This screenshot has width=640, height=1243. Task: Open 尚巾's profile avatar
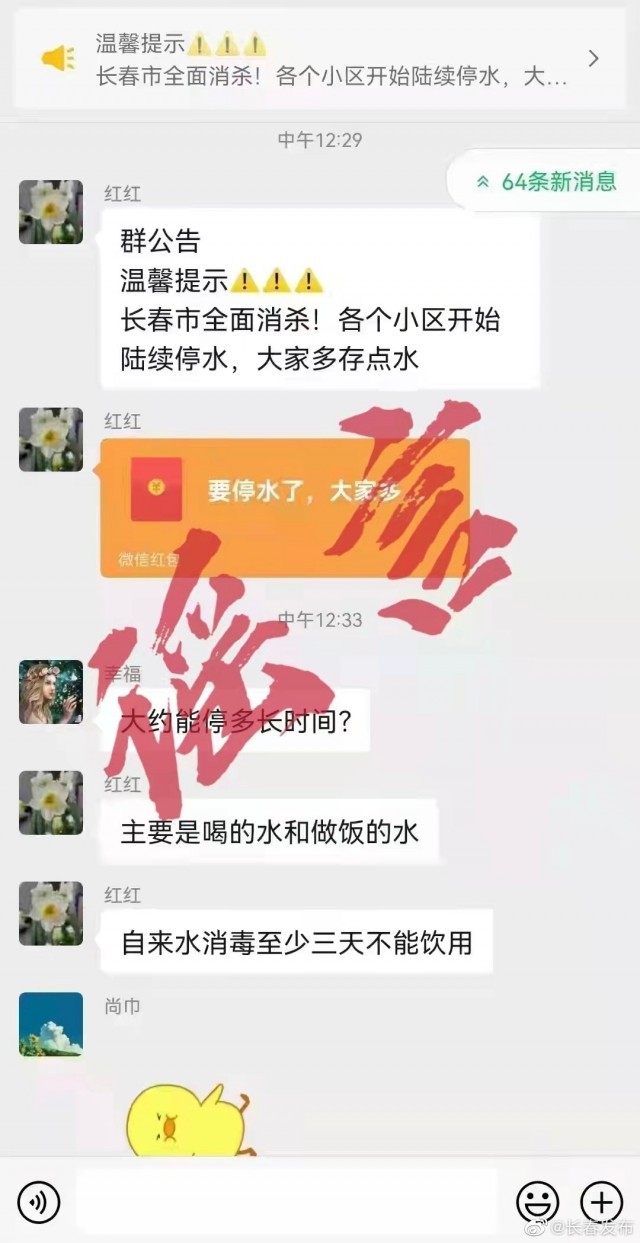click(x=51, y=1024)
